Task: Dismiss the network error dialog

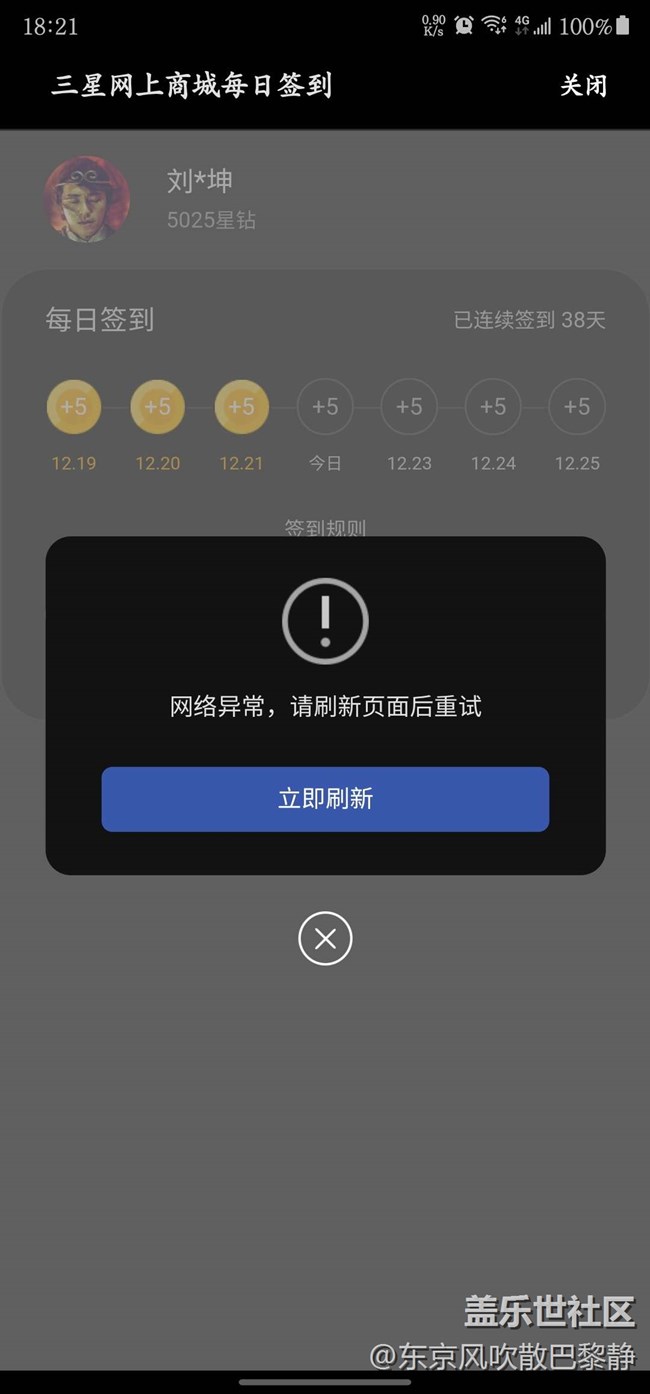Action: point(325,939)
